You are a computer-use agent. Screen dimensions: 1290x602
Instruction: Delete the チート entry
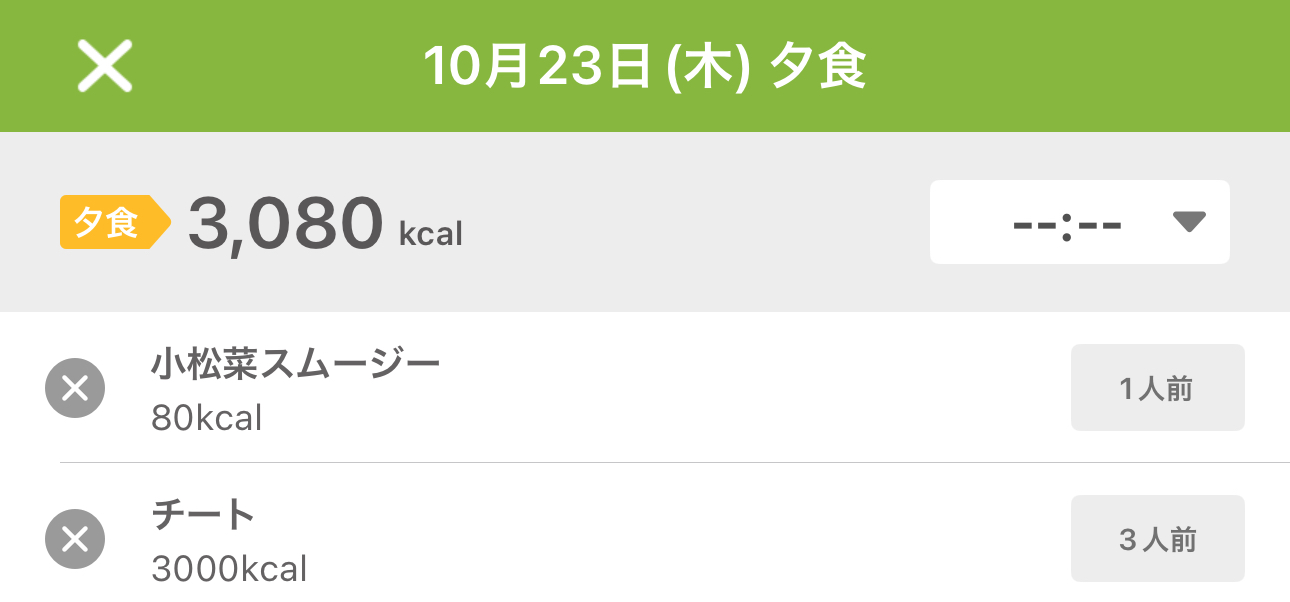tap(75, 539)
